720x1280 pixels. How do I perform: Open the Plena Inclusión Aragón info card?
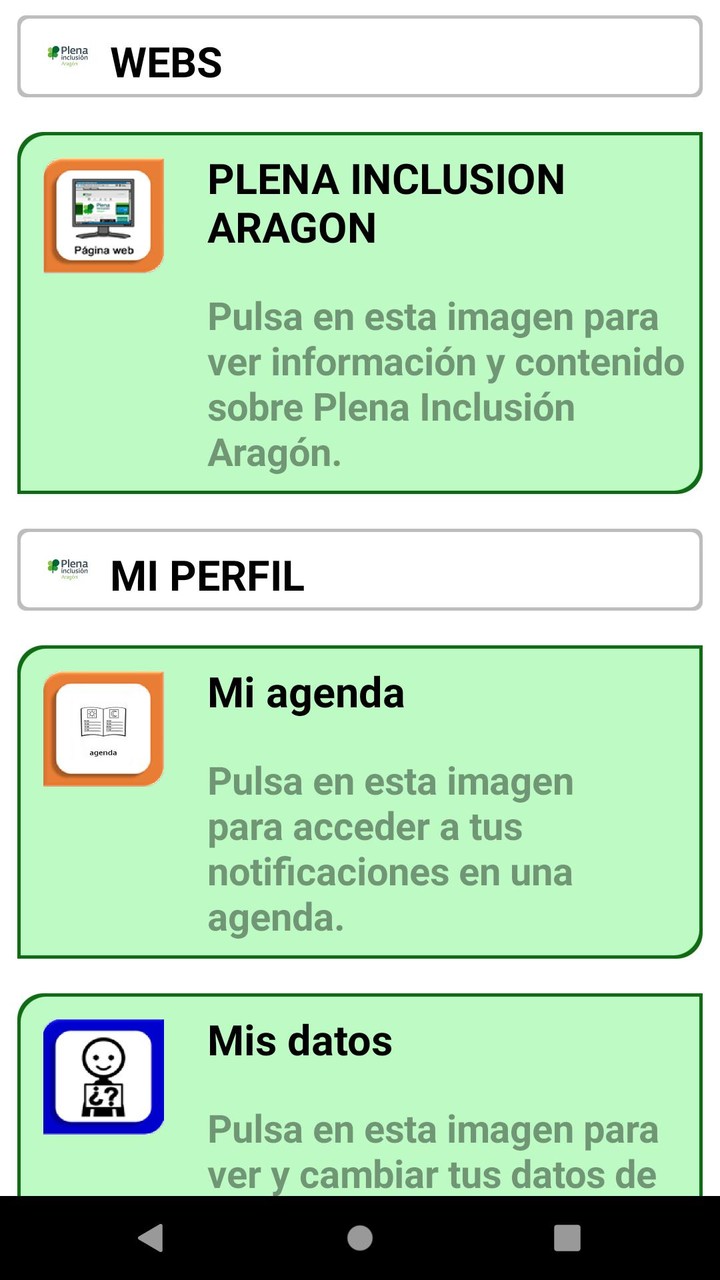tap(360, 310)
